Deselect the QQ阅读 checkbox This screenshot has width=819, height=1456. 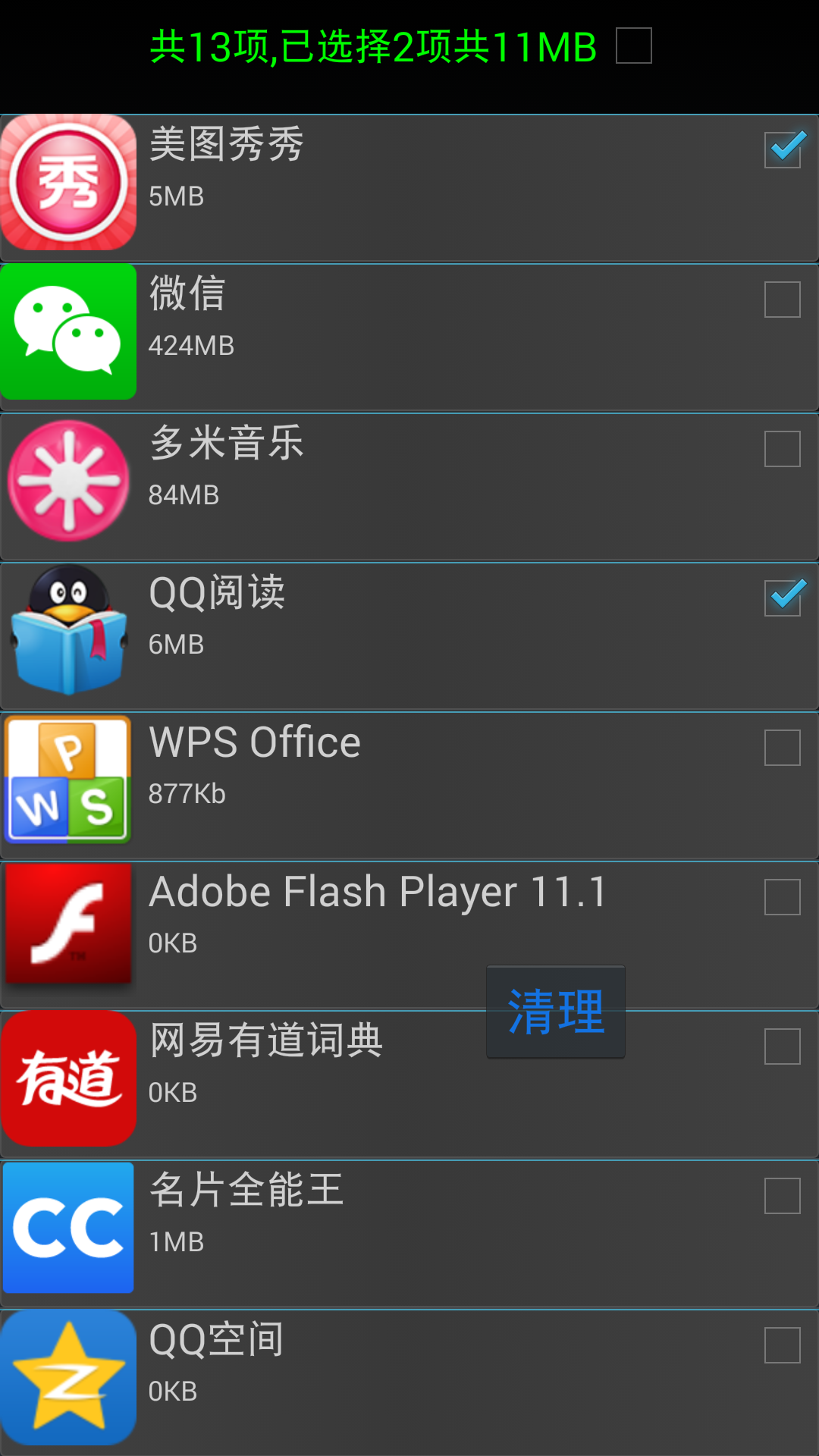pyautogui.click(x=783, y=598)
